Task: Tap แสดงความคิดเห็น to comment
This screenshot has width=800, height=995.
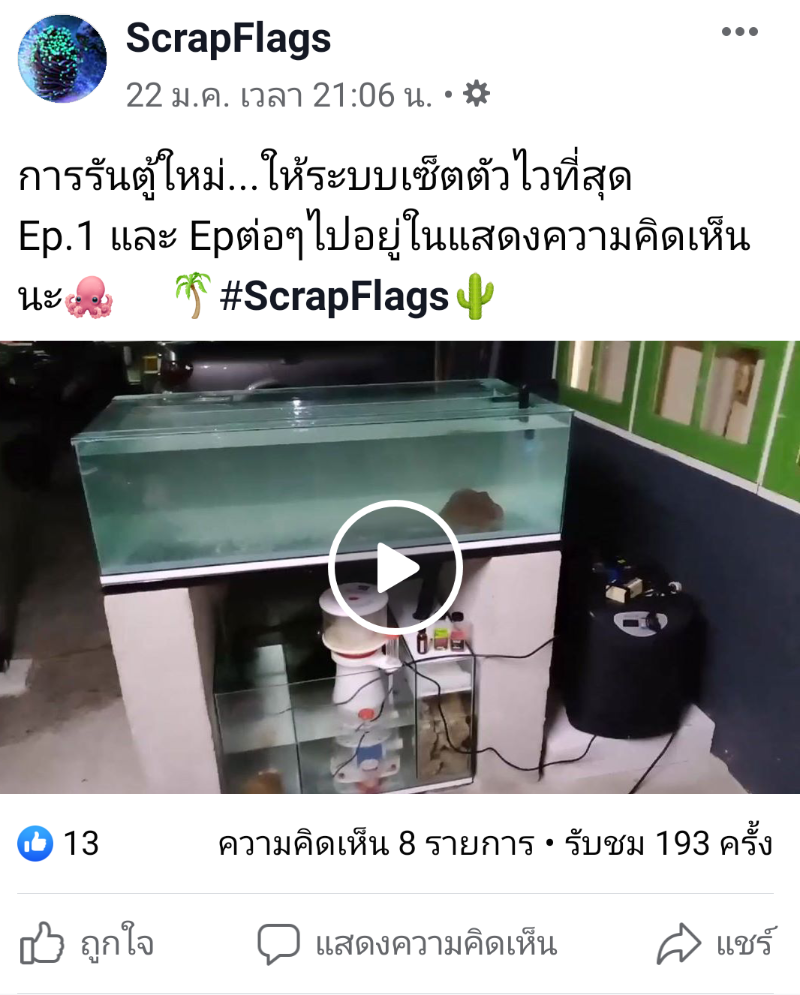Action: (407, 943)
